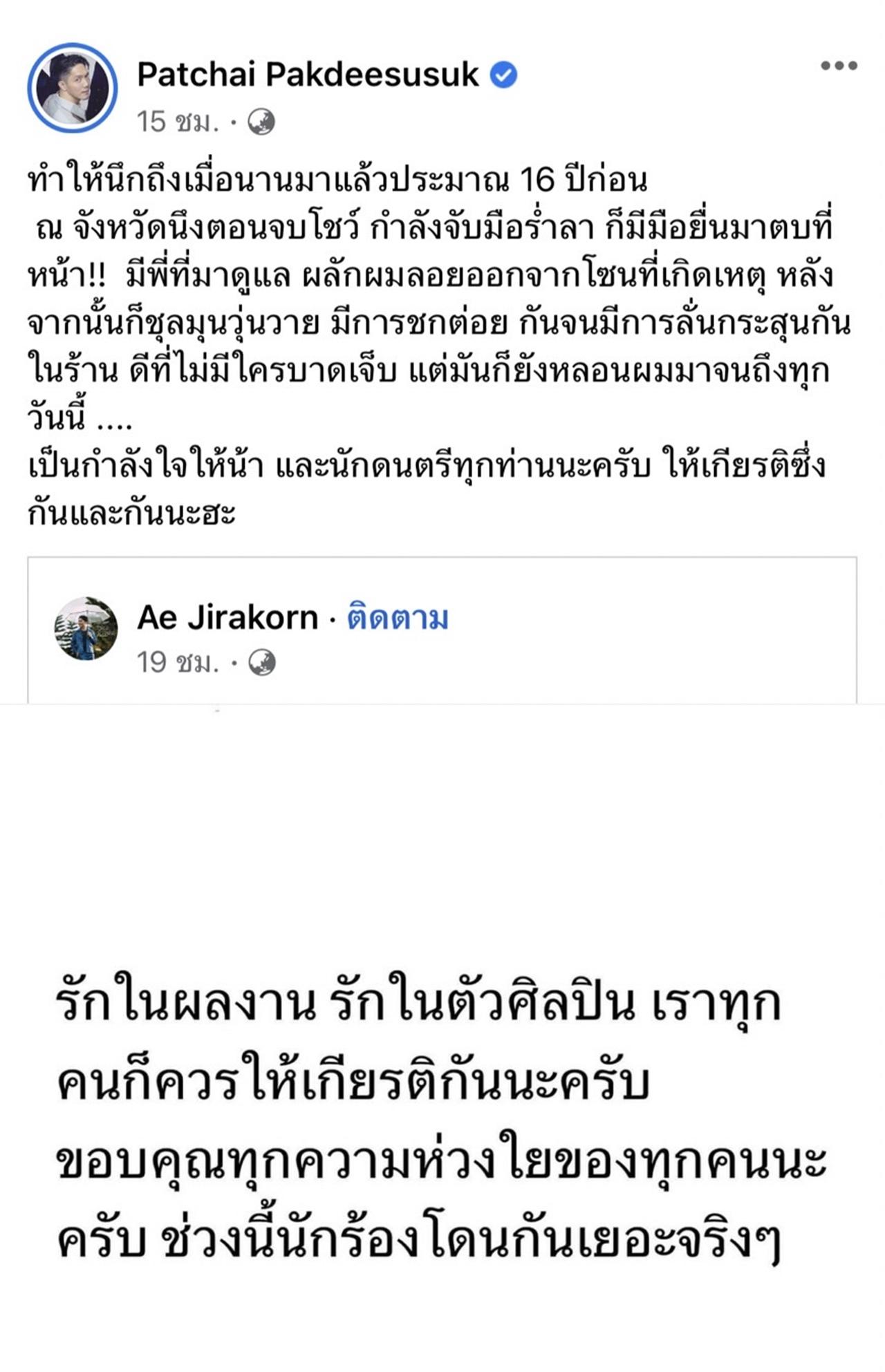Open the shared post with large Thai text
885x1372 pixels.
pos(442,1120)
